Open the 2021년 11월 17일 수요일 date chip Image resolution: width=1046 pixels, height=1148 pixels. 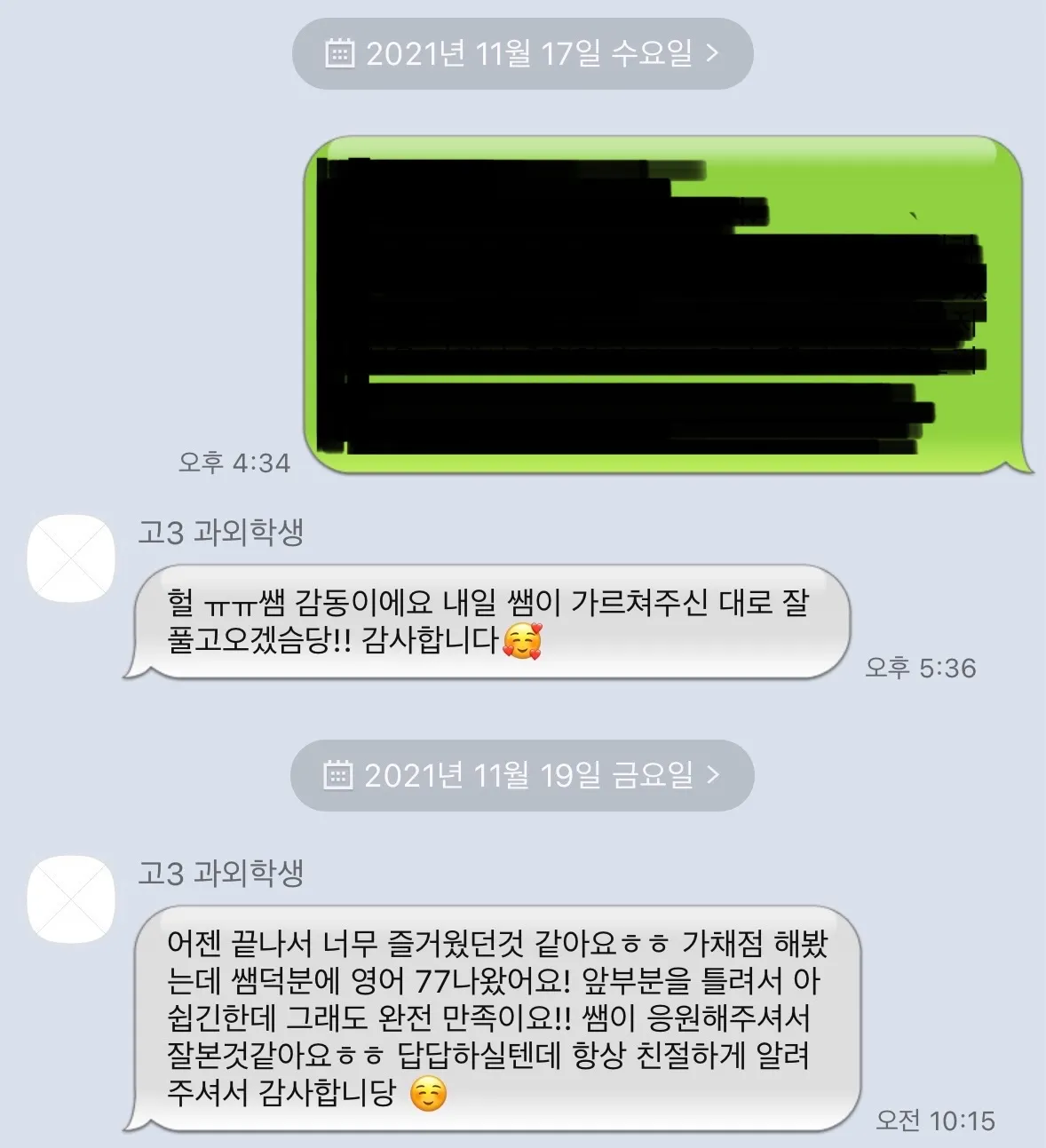[522, 54]
